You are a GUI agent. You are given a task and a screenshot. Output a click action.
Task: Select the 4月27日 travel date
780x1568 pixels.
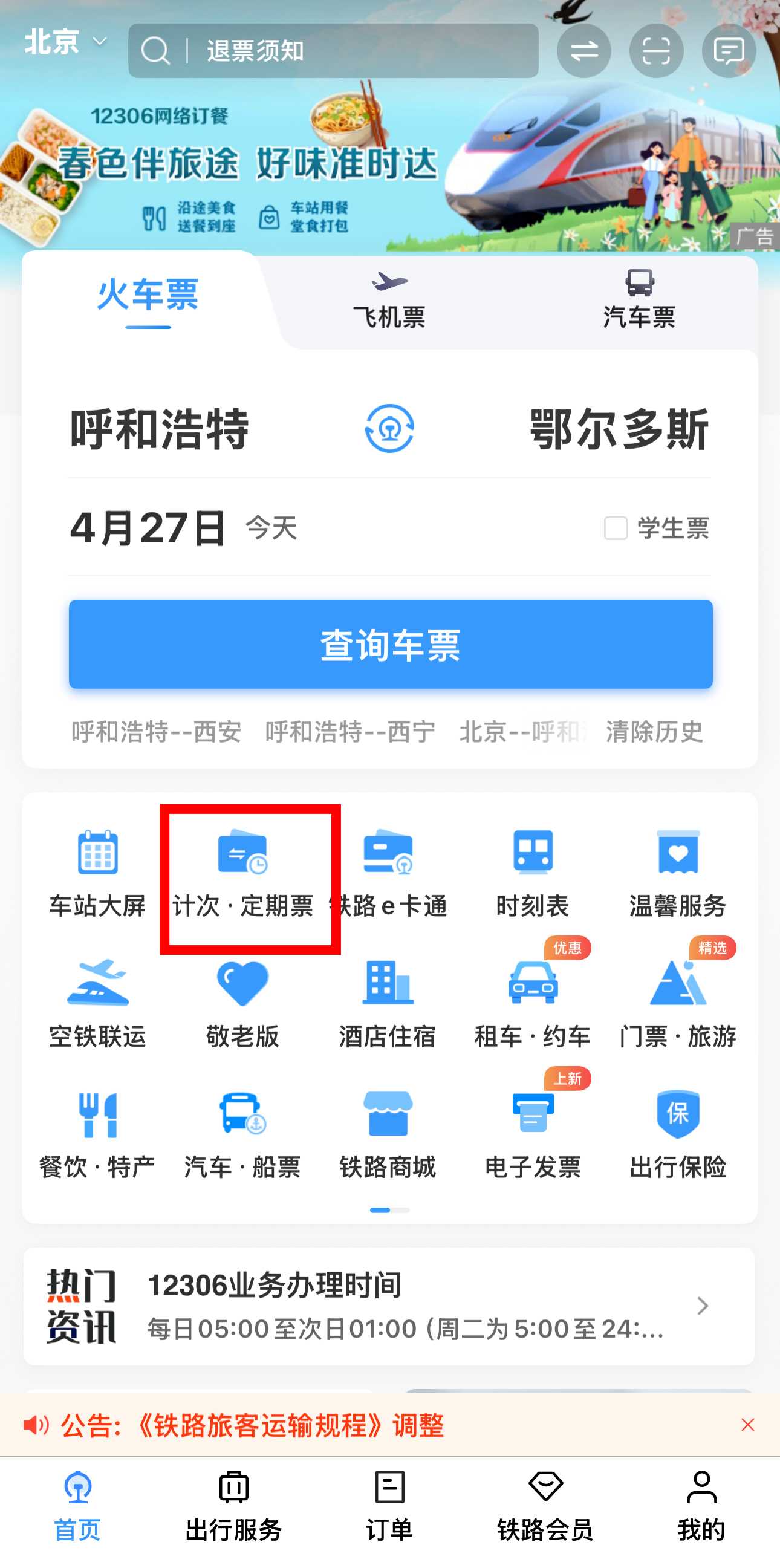point(148,528)
